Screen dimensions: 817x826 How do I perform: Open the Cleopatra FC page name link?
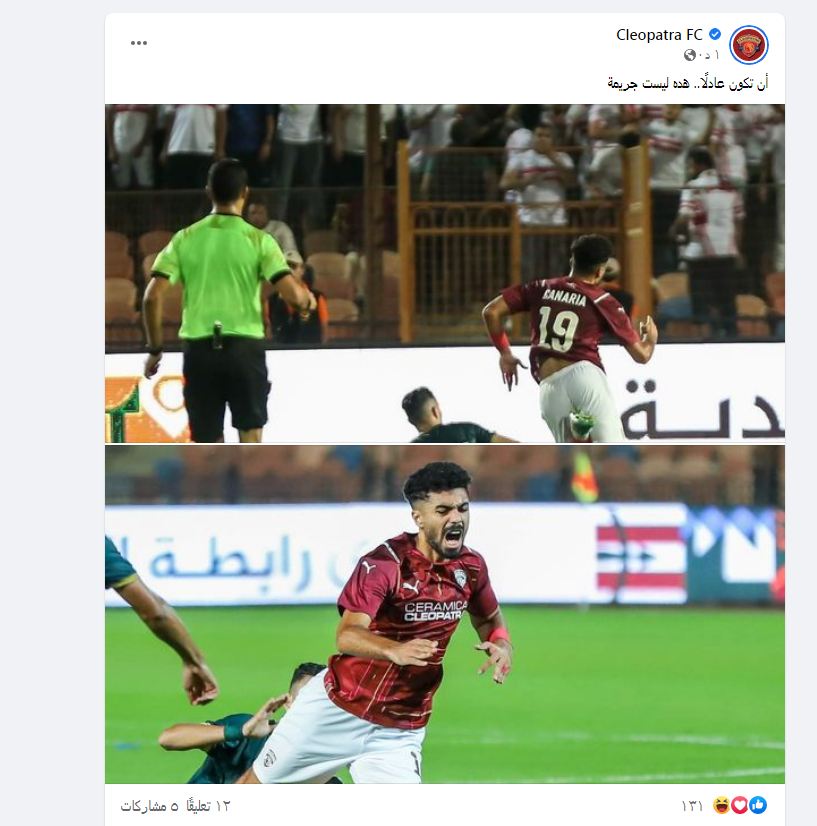pyautogui.click(x=659, y=35)
